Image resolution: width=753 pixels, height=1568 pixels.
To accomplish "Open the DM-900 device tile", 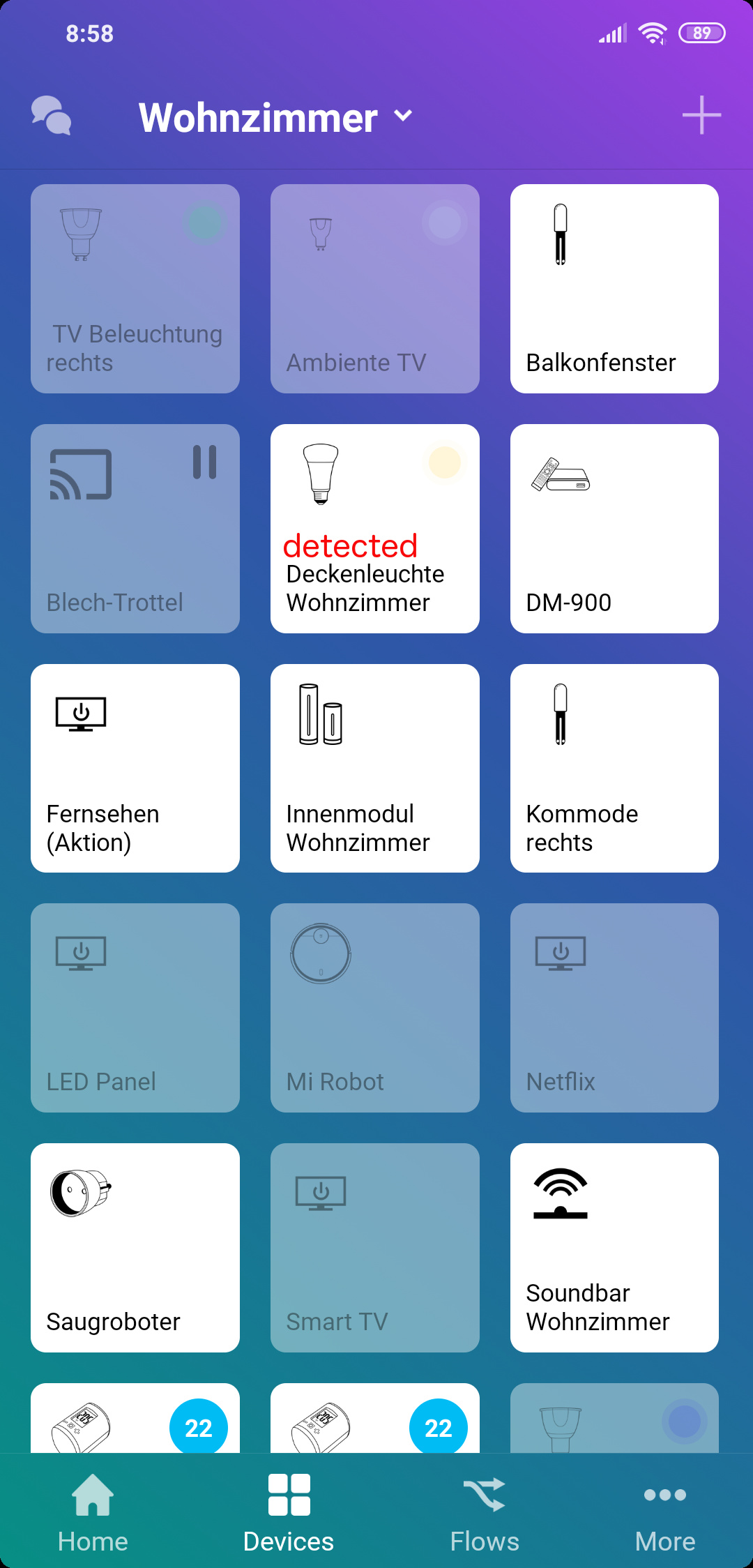I will point(614,529).
